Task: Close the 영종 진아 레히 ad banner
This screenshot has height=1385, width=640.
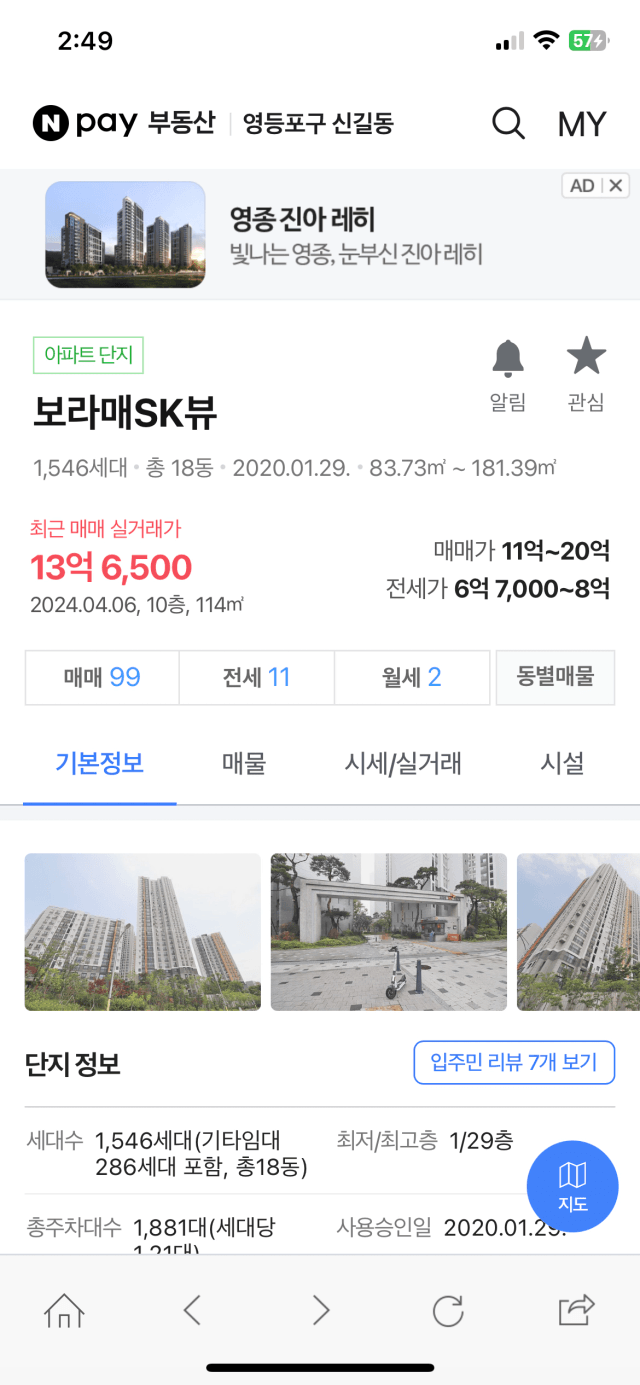Action: (x=616, y=185)
